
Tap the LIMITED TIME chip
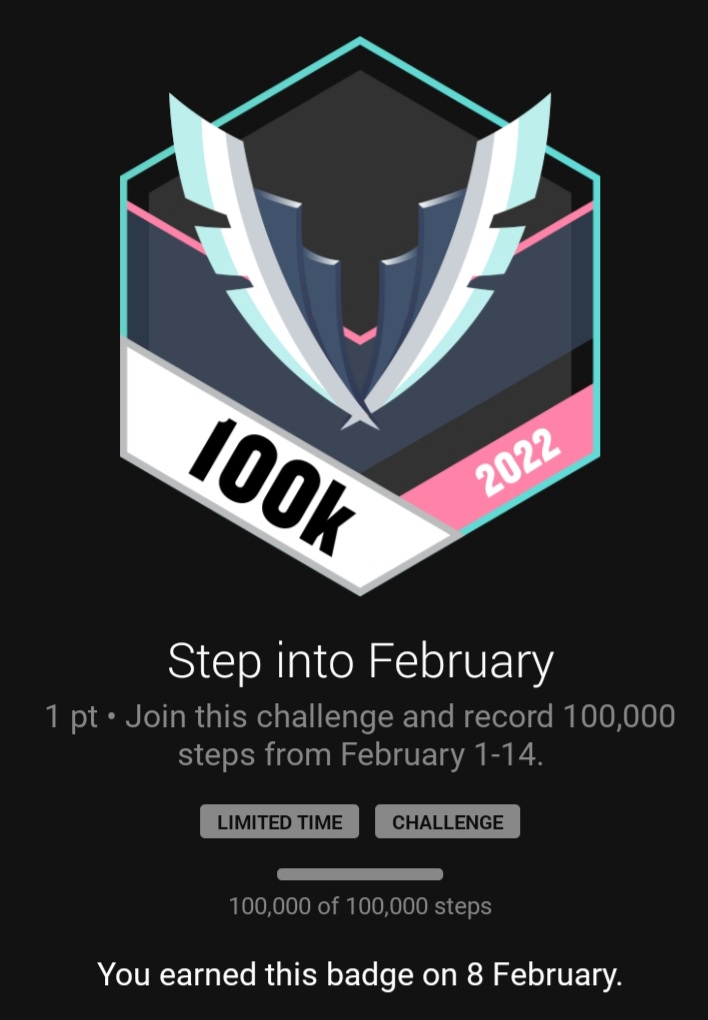279,822
